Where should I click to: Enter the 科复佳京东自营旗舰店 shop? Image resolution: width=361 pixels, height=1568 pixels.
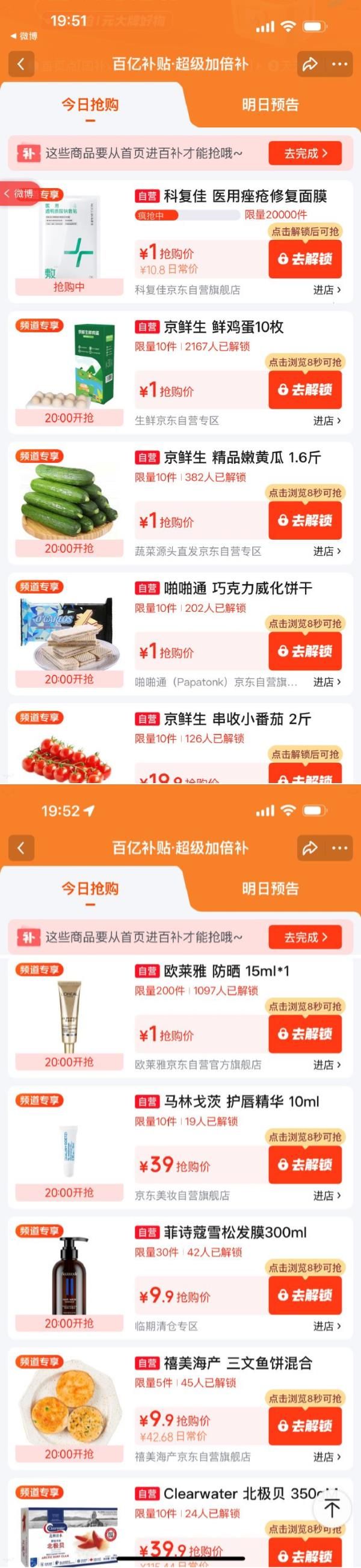(327, 290)
